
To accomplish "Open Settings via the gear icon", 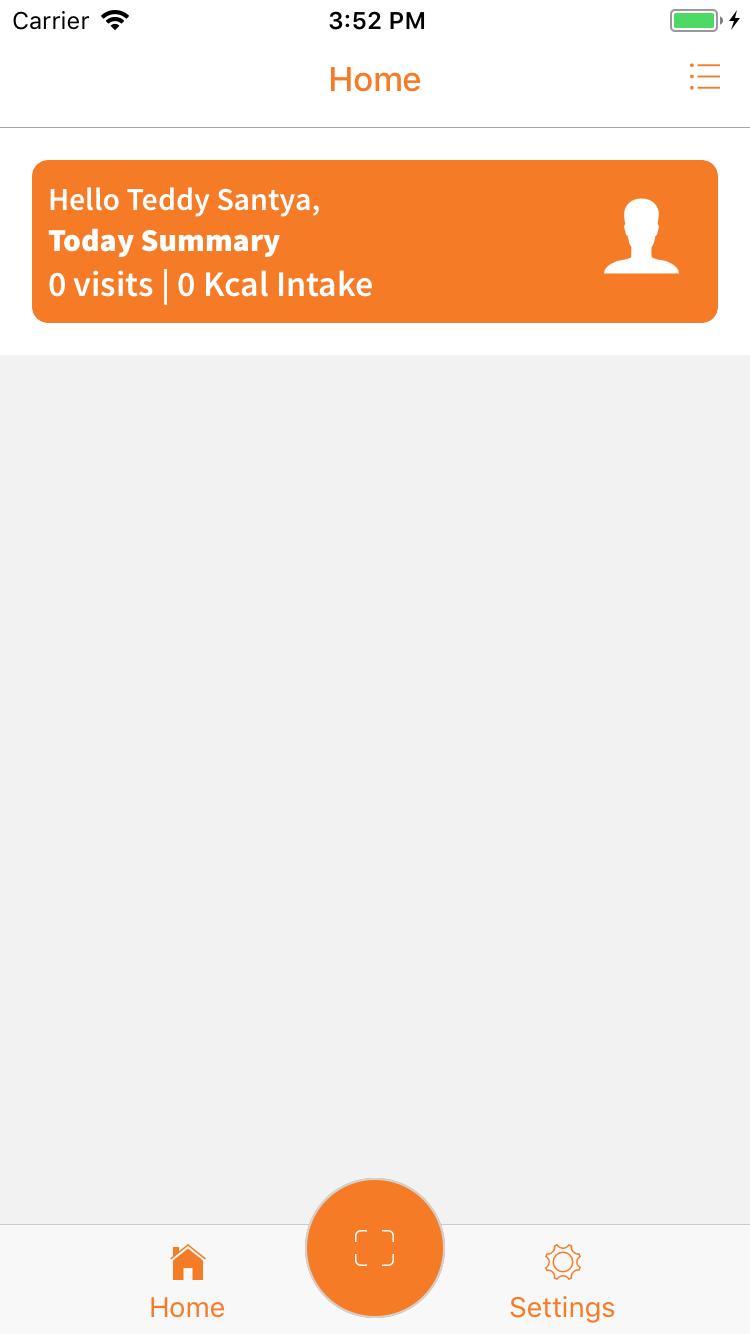I will [x=562, y=1262].
